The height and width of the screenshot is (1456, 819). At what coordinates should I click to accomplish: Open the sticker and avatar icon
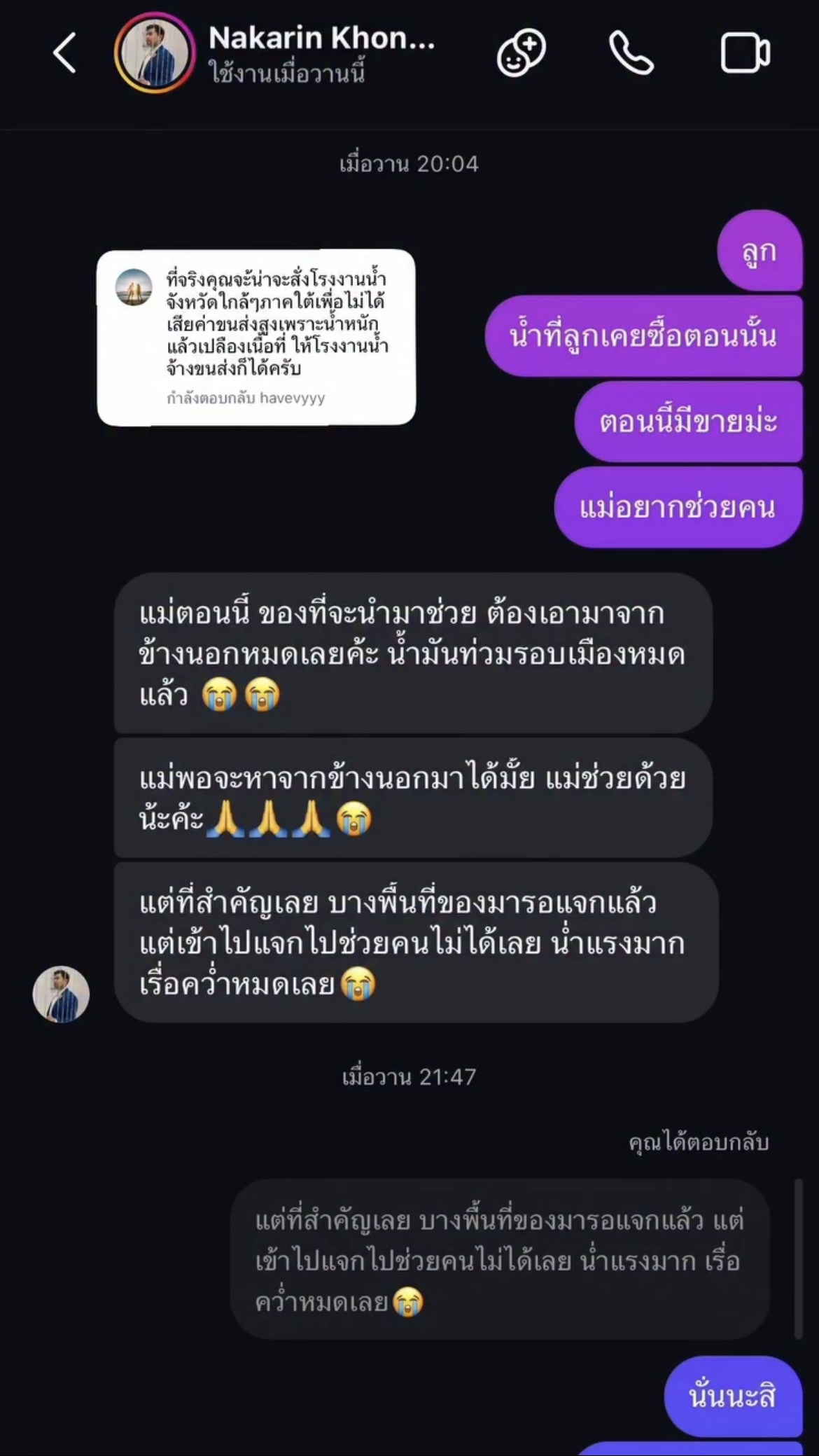[x=521, y=53]
